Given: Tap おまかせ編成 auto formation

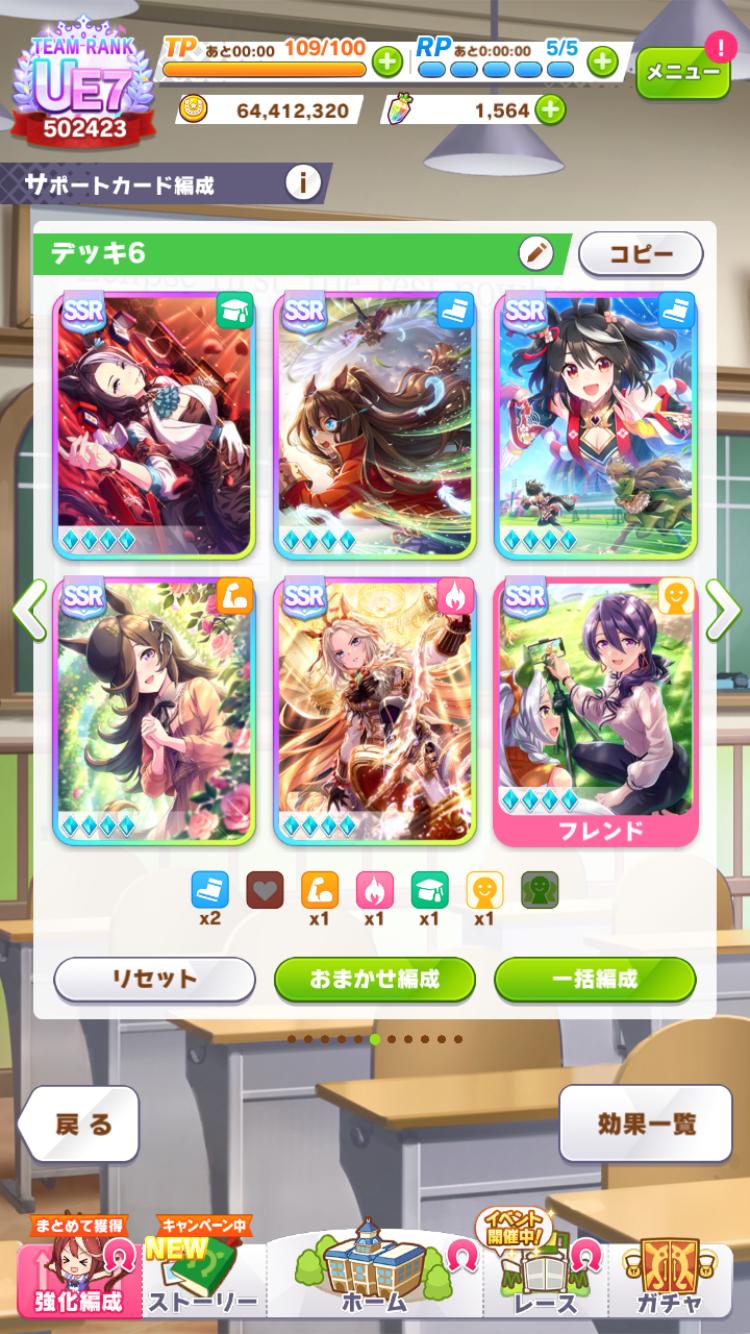Looking at the screenshot, I should click(x=374, y=979).
